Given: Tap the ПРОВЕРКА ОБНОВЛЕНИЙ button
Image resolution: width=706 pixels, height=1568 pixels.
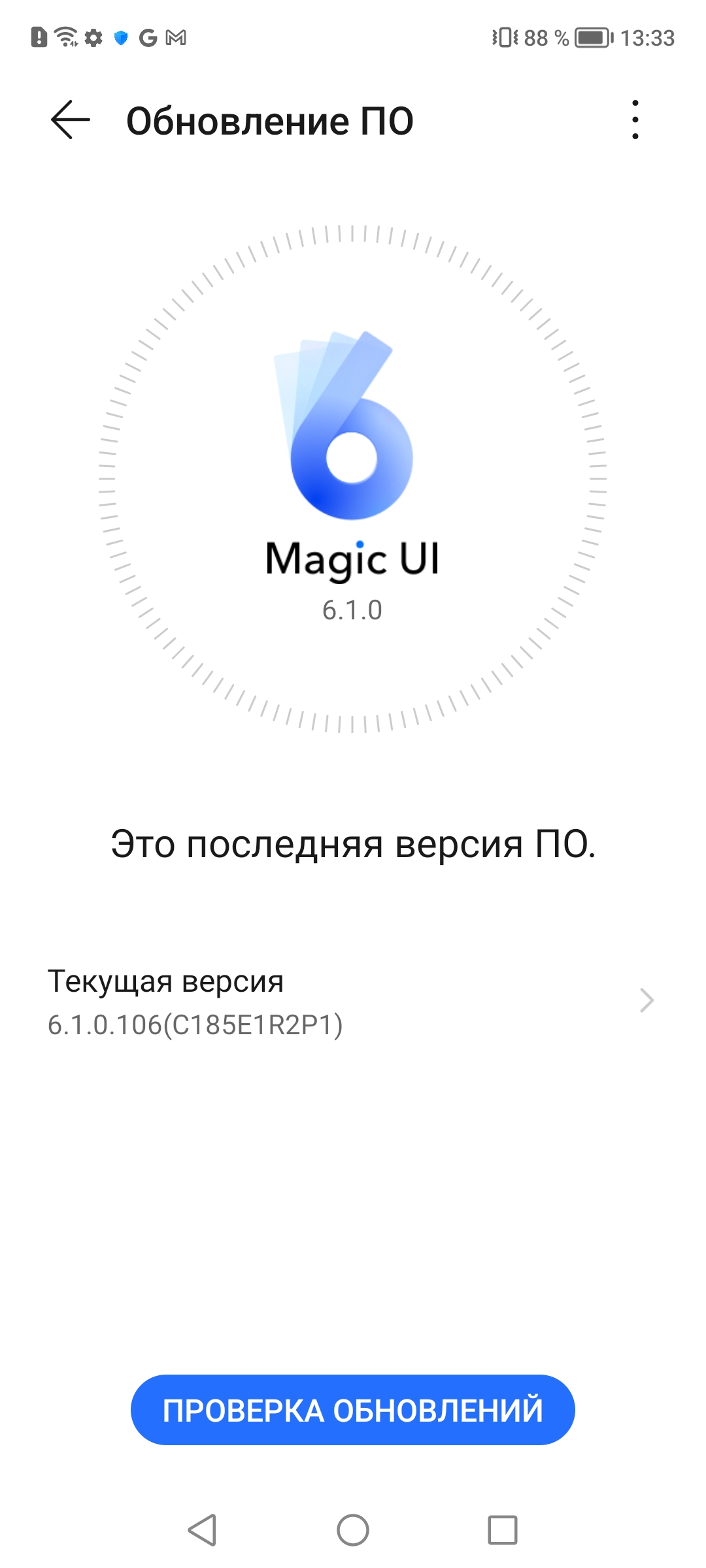Looking at the screenshot, I should [352, 1410].
